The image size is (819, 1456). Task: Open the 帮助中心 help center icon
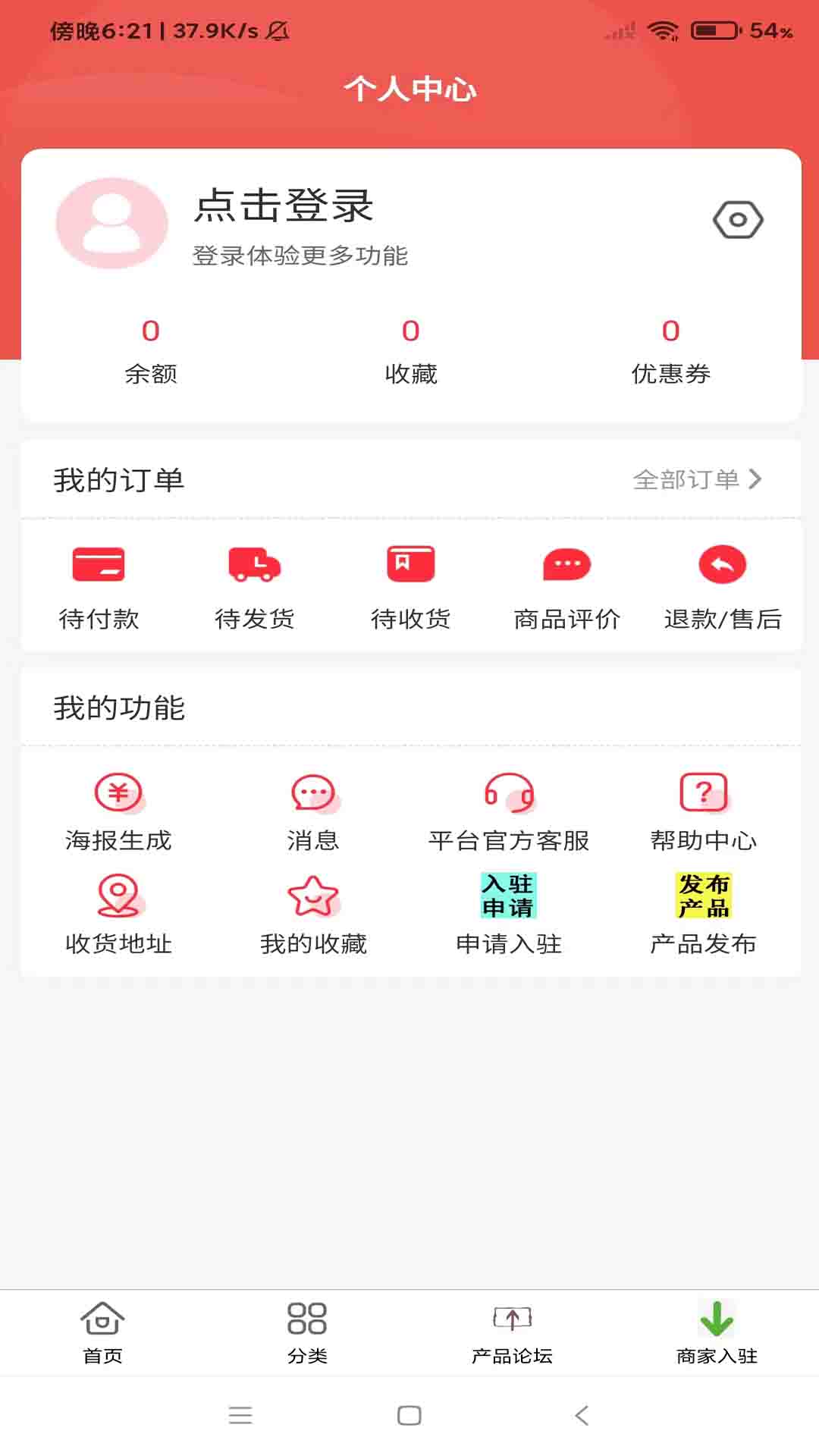(x=704, y=792)
